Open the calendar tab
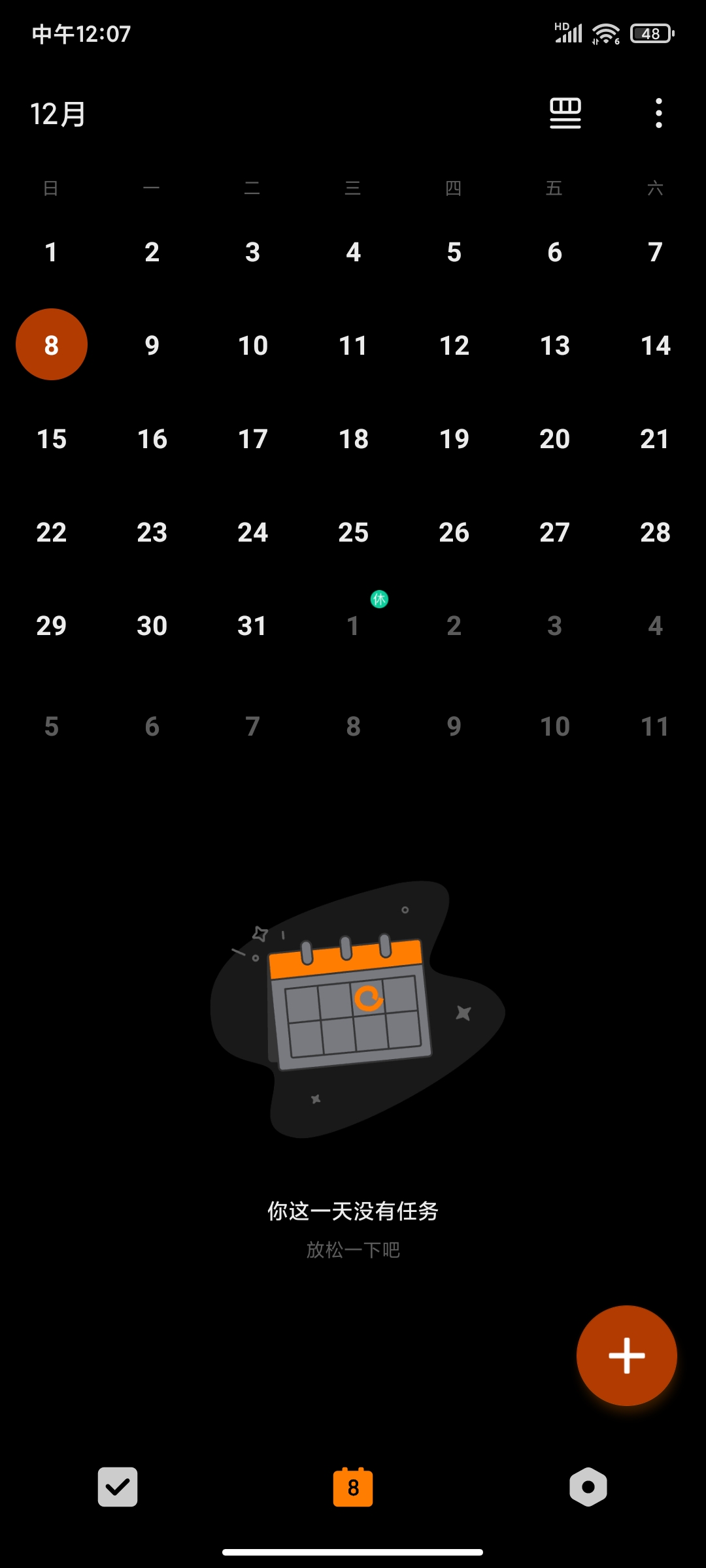 click(353, 1487)
